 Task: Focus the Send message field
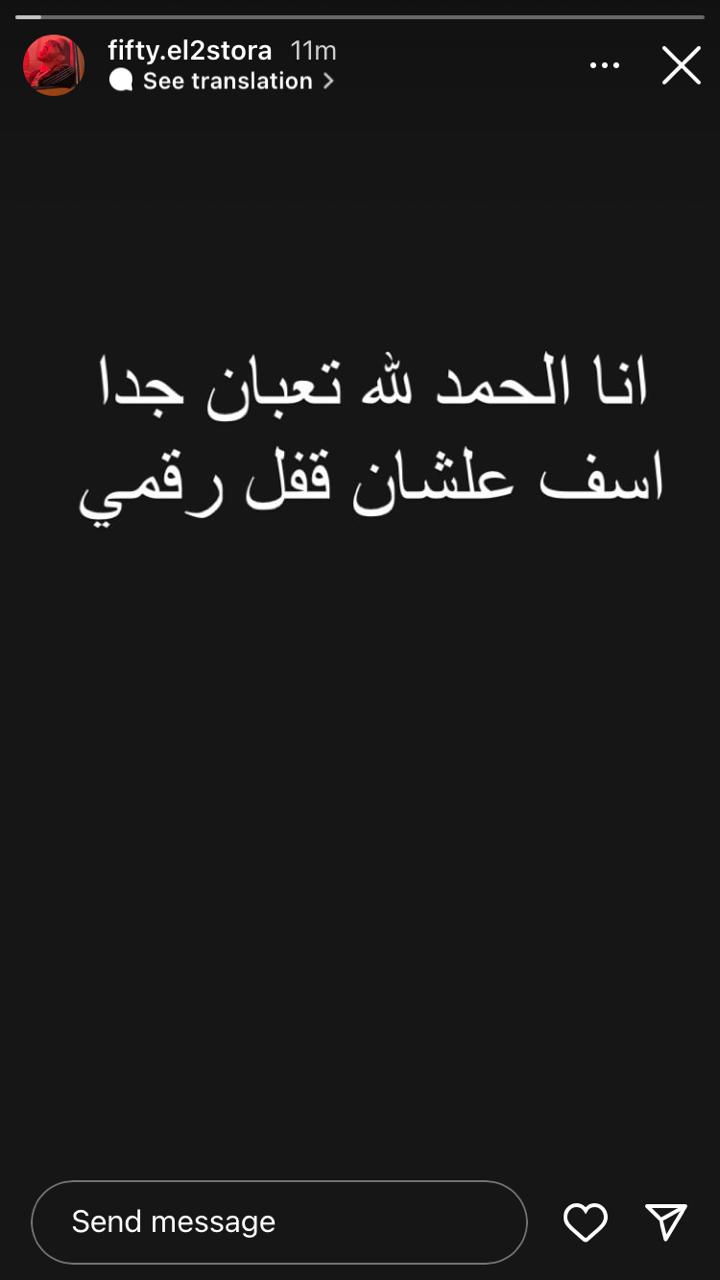click(279, 1222)
